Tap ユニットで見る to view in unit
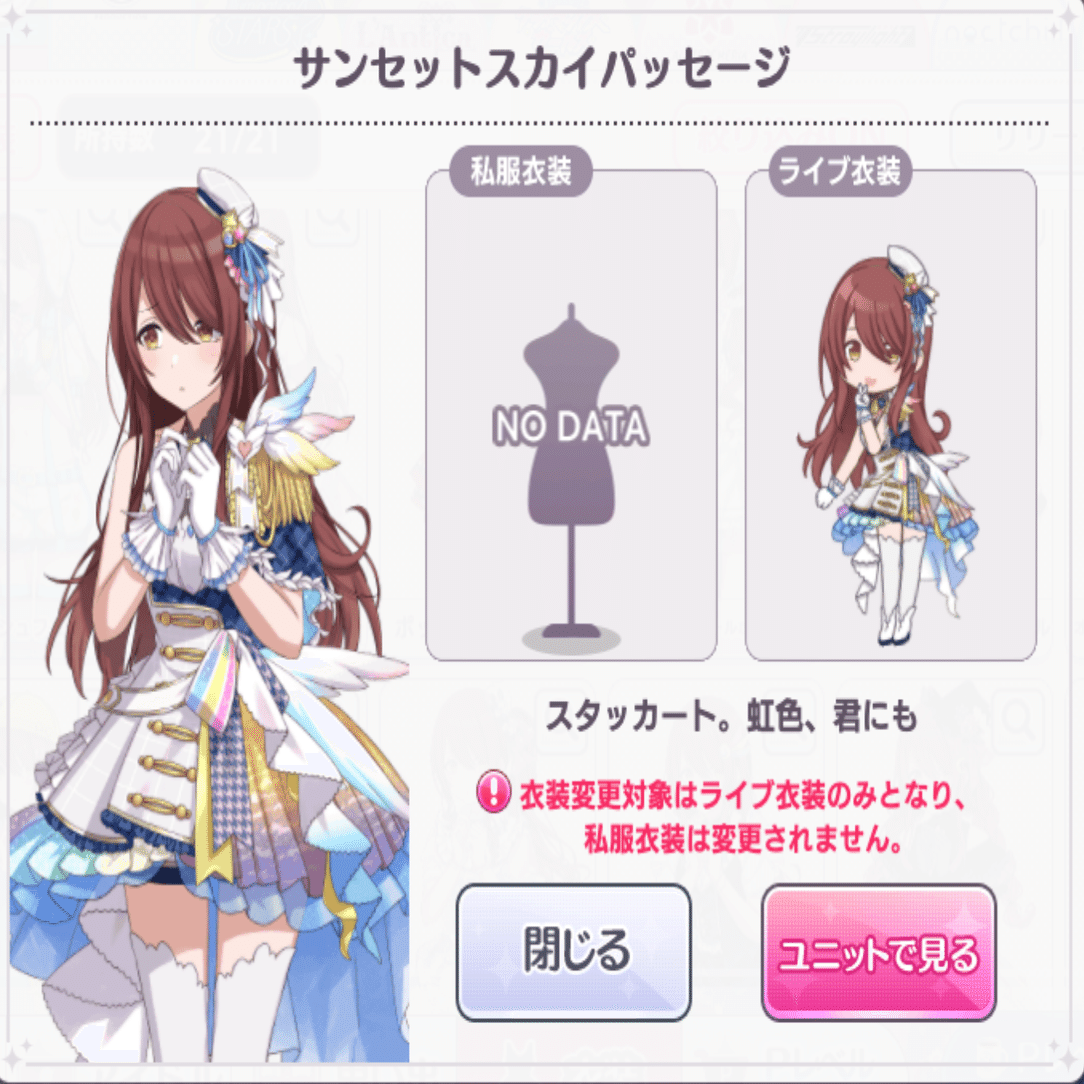Viewport: 1084px width, 1084px height. (x=879, y=953)
